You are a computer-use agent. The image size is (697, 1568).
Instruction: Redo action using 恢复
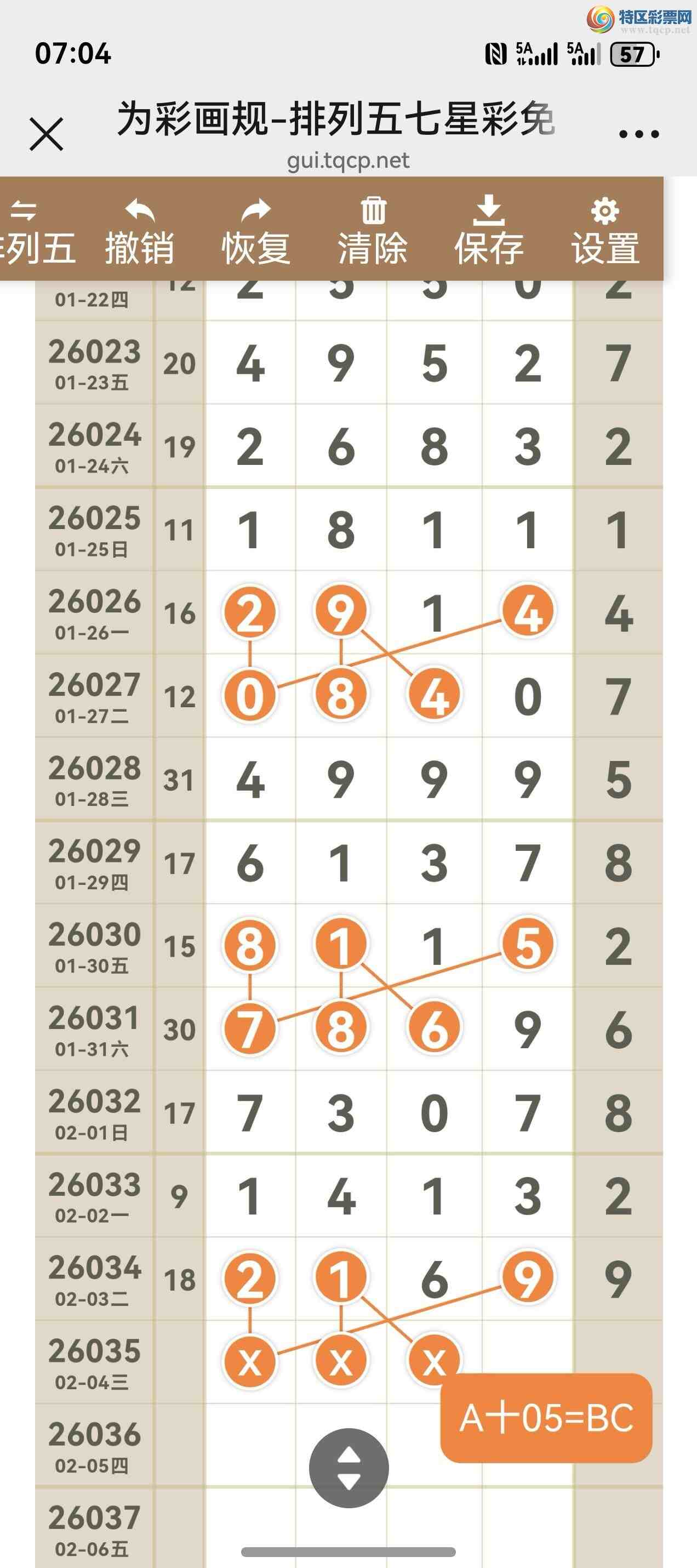coord(256,231)
